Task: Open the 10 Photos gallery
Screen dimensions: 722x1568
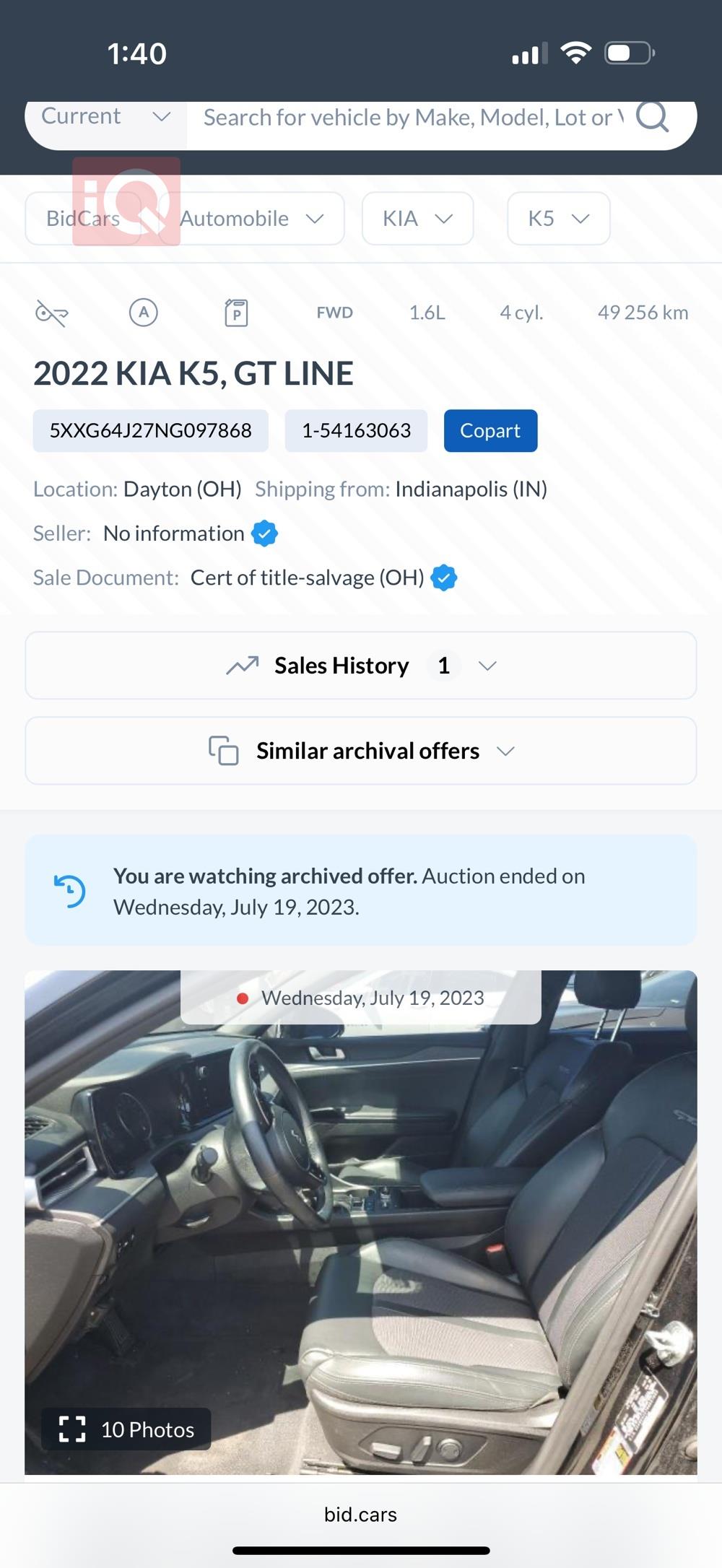Action: click(126, 1429)
